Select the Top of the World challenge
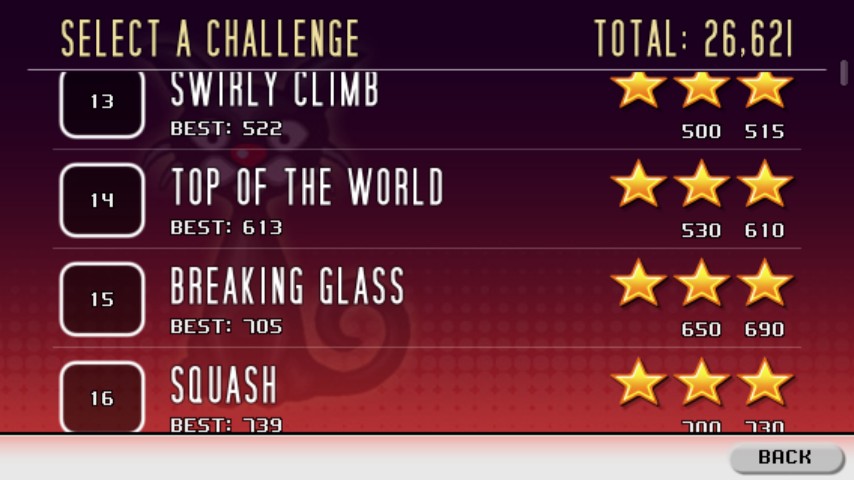 [307, 198]
